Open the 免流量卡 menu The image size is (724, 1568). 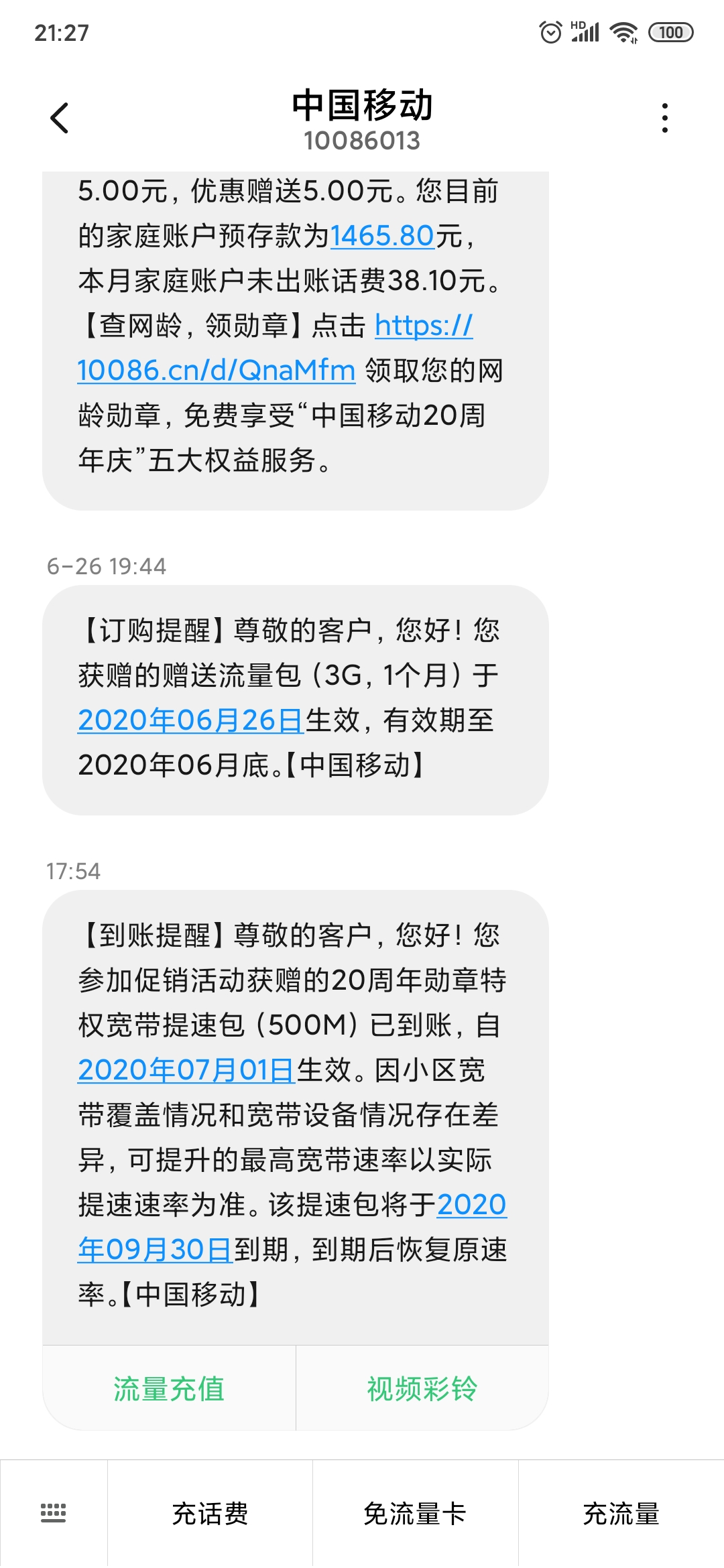point(415,1514)
